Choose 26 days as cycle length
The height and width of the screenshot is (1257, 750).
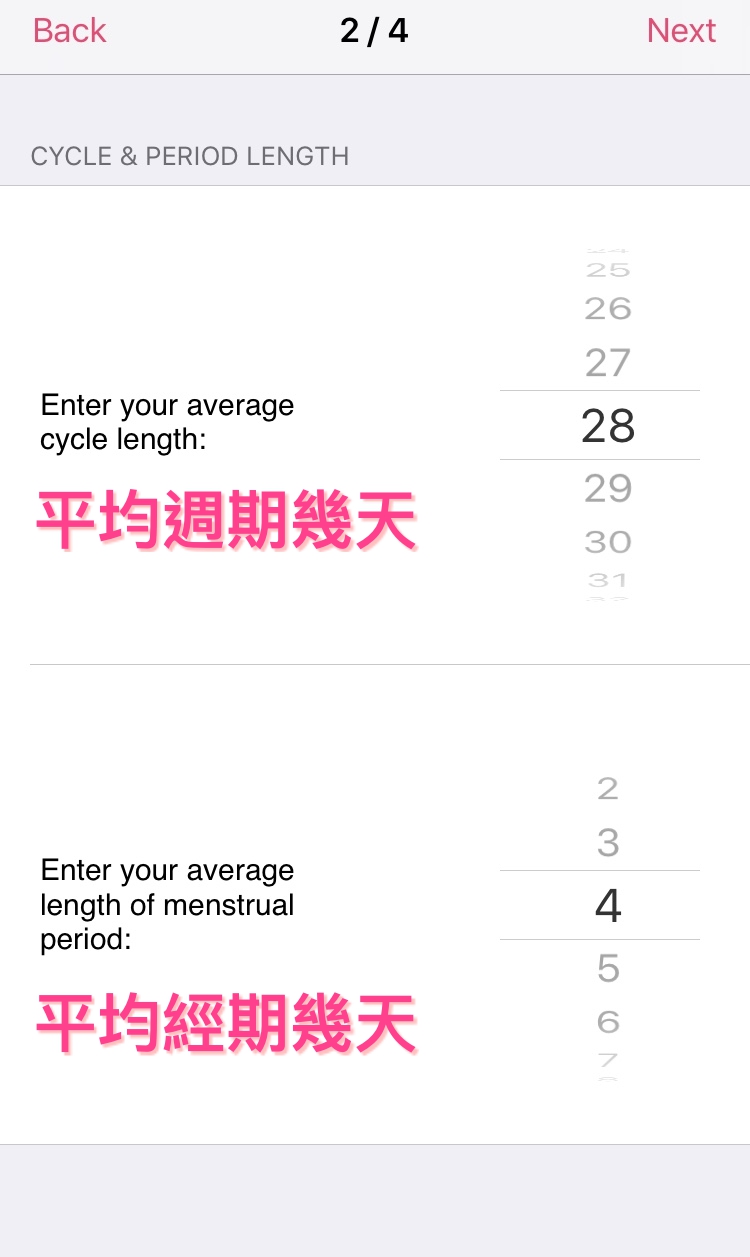608,309
